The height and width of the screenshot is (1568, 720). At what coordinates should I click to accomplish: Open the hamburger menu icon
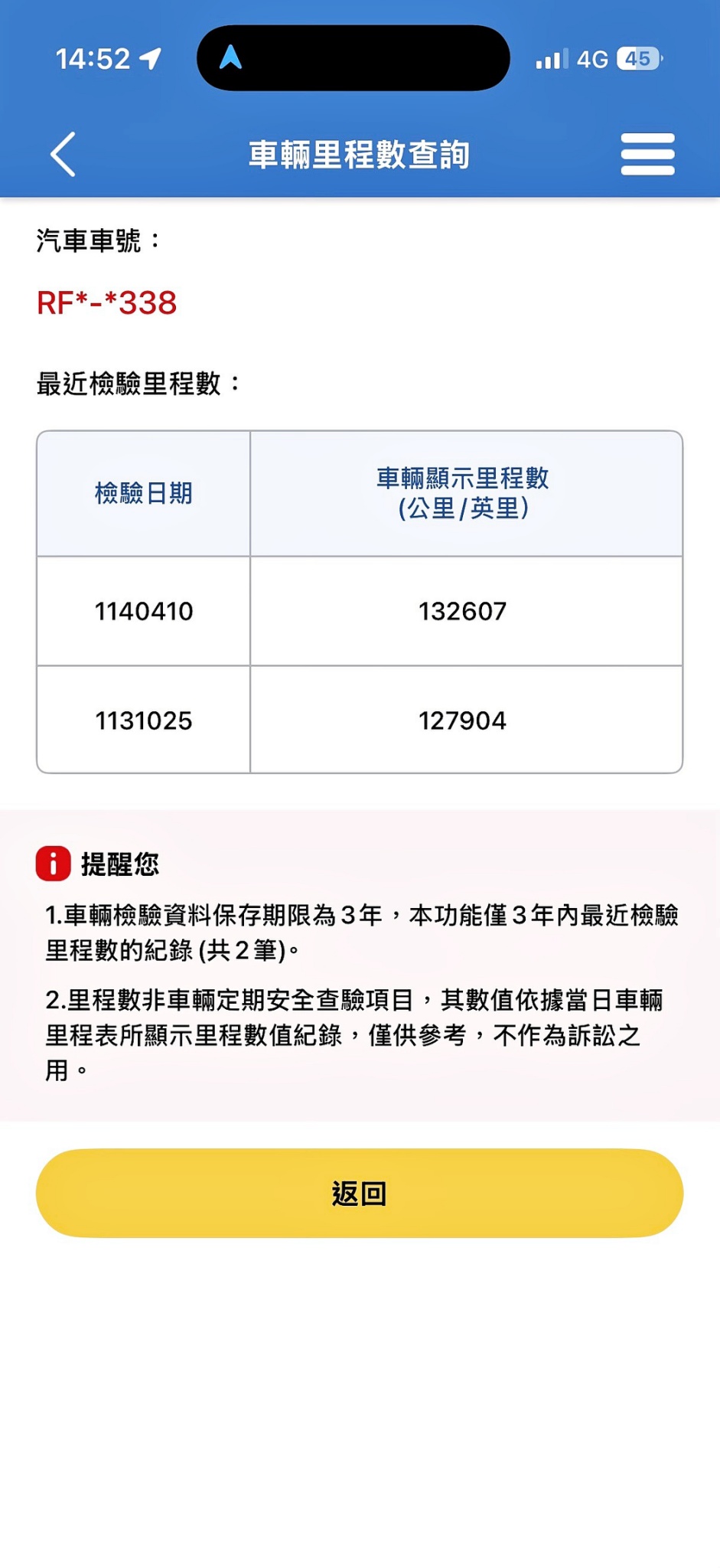[x=647, y=153]
